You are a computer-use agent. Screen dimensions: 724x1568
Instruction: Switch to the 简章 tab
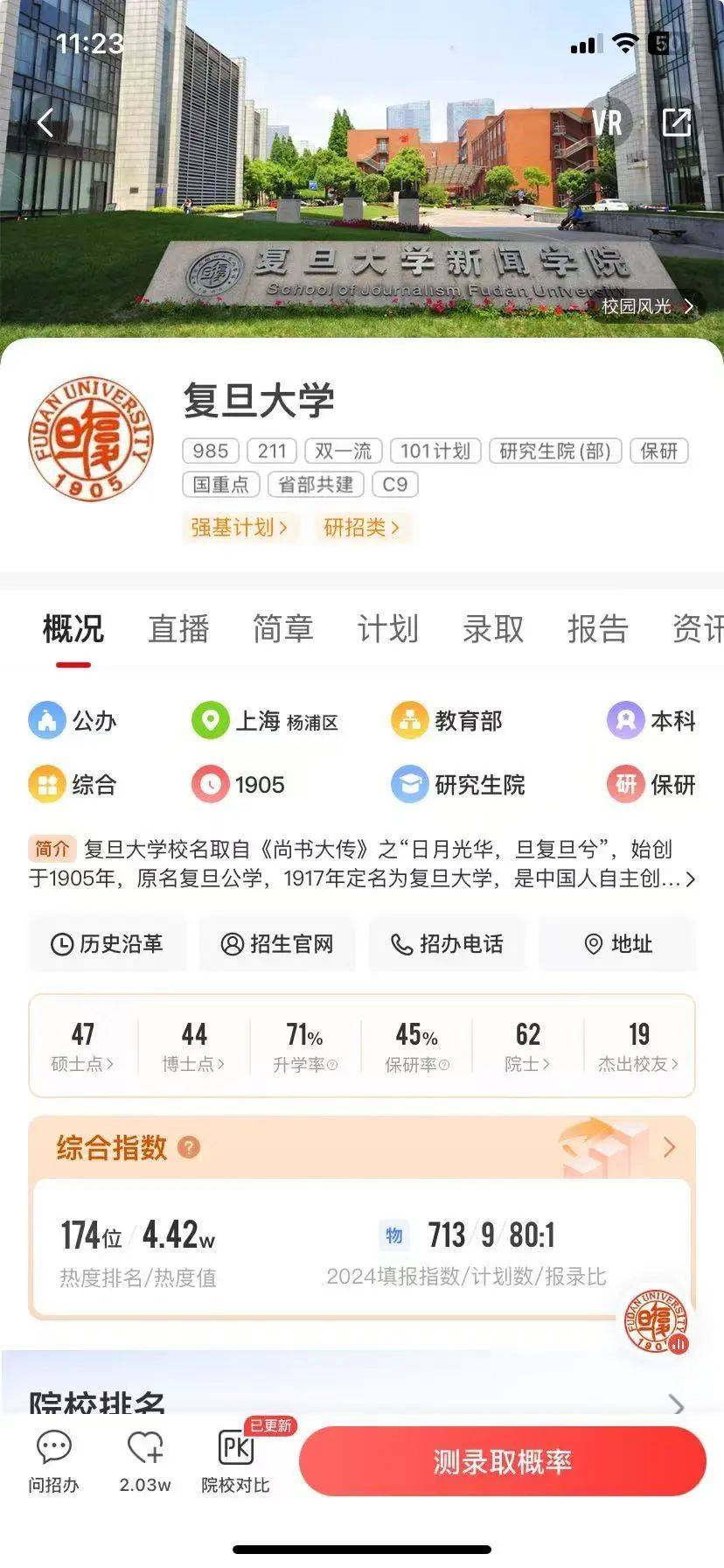click(282, 629)
